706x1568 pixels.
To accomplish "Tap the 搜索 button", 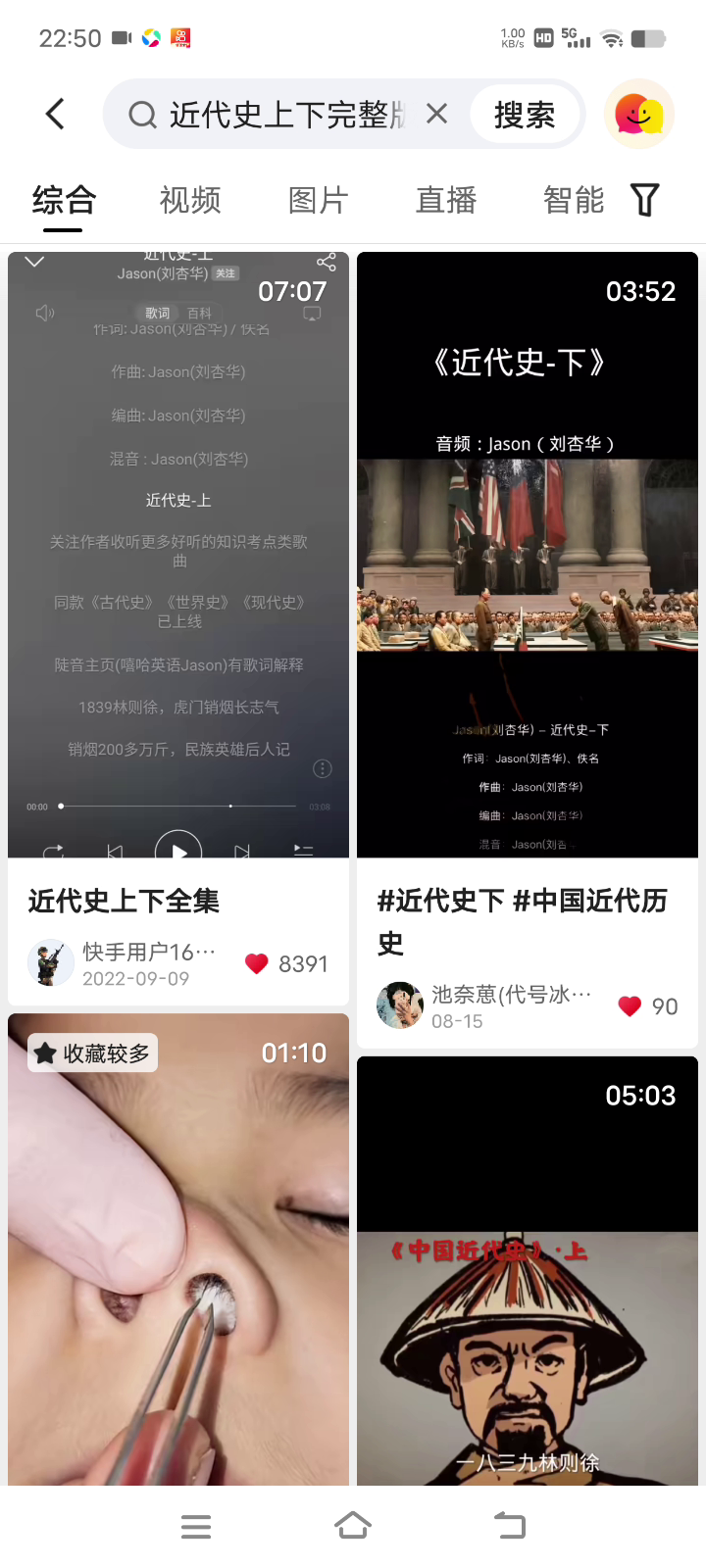I will click(524, 115).
